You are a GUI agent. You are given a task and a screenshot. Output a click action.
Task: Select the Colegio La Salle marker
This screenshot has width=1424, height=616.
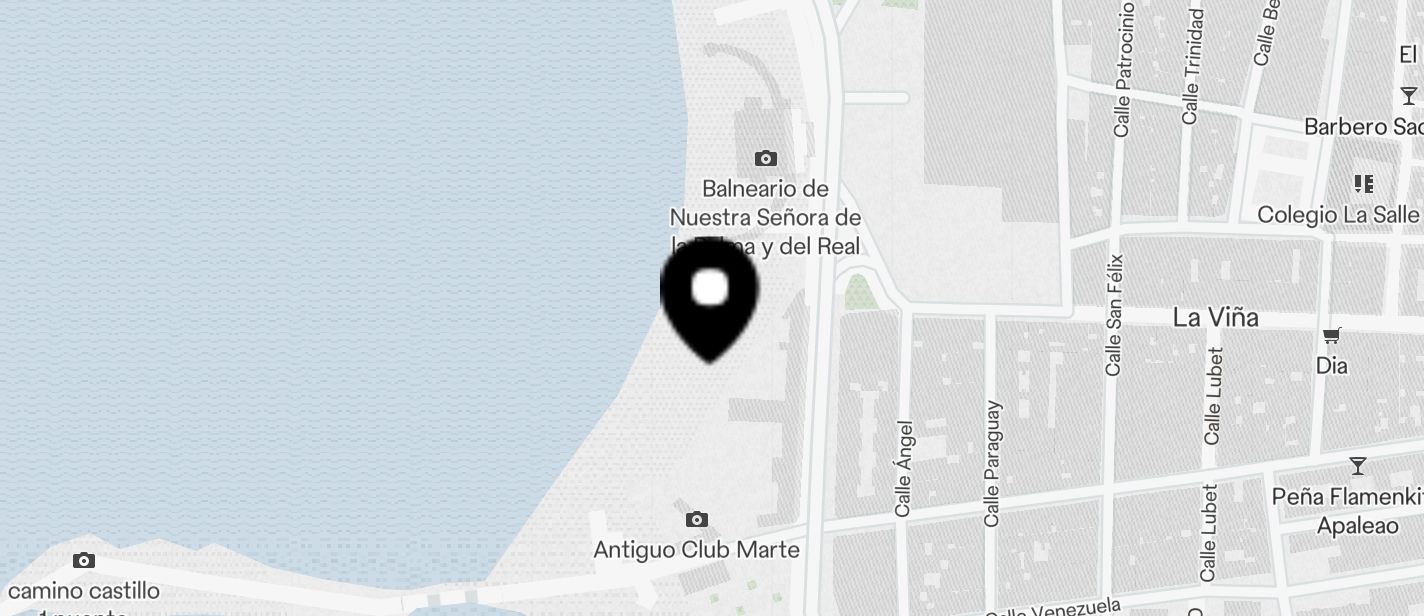pos(1364,184)
